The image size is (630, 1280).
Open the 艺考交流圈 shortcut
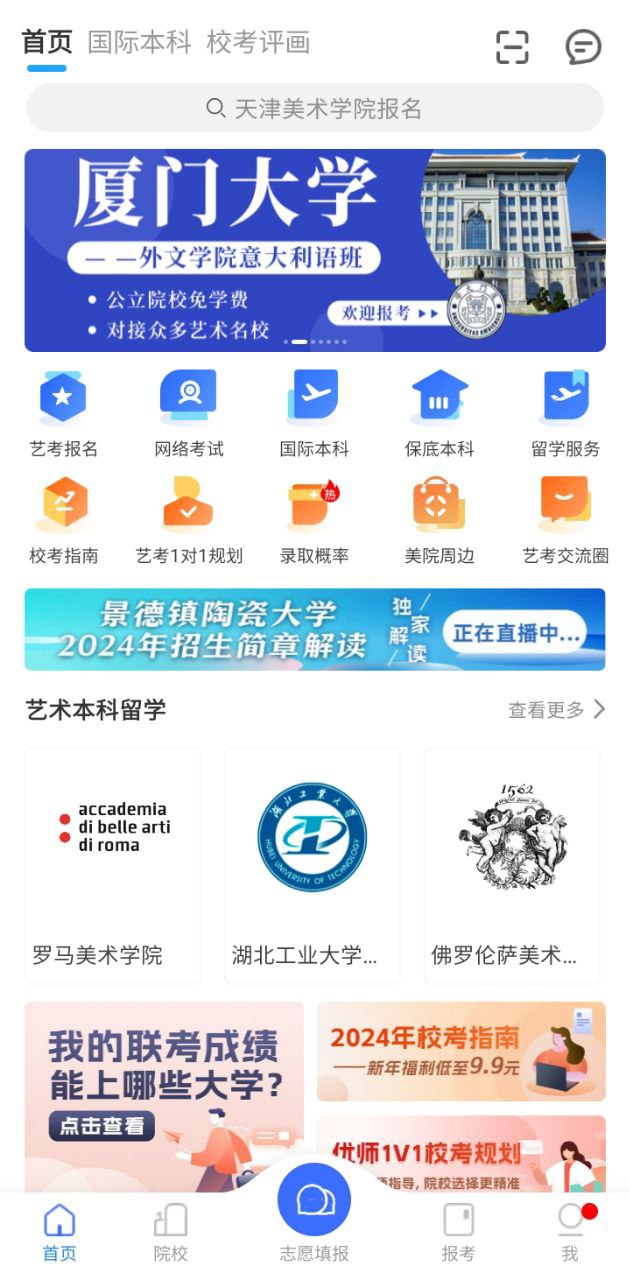coord(565,520)
